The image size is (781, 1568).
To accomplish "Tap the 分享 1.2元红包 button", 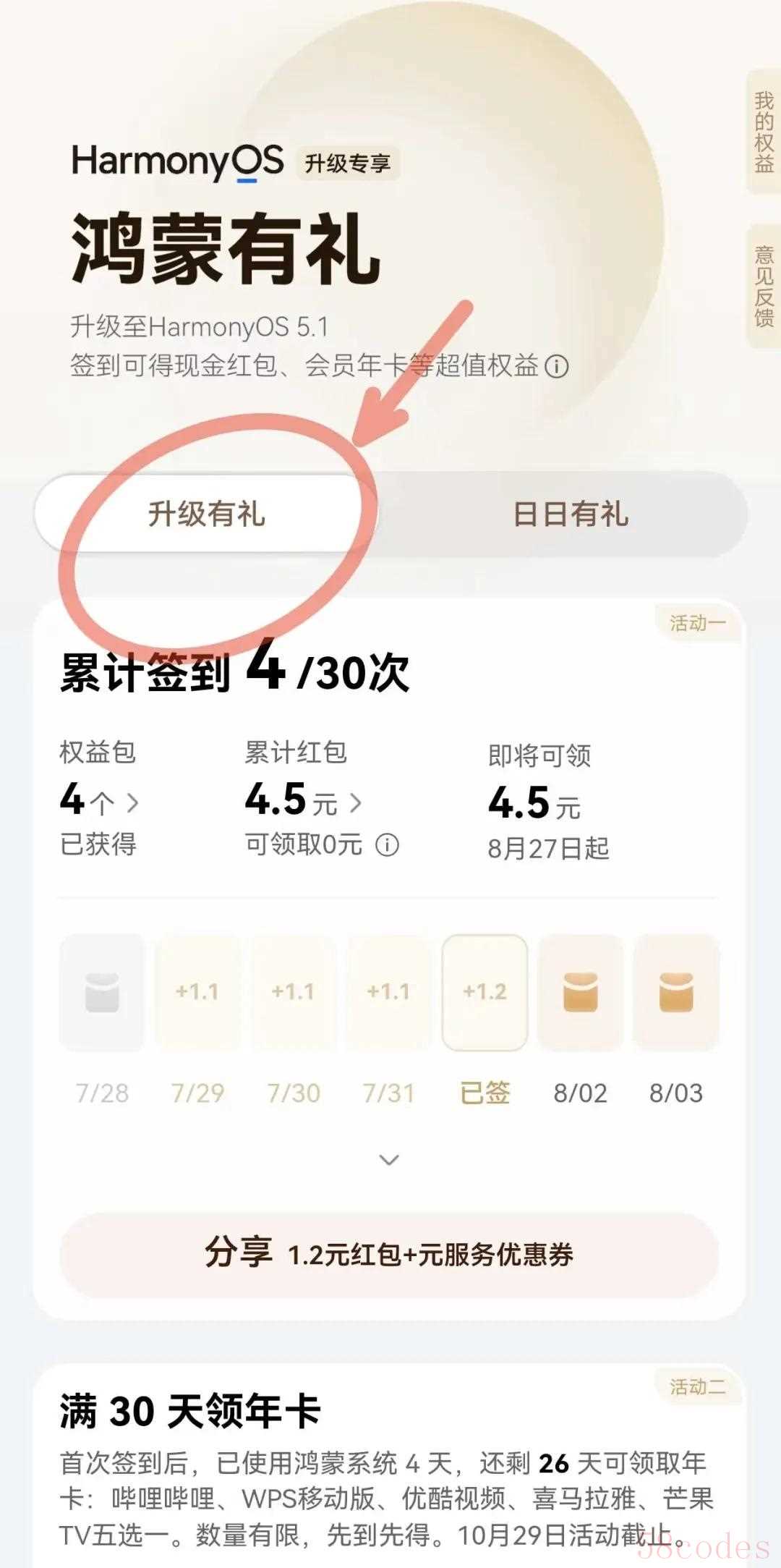I will click(x=389, y=1255).
